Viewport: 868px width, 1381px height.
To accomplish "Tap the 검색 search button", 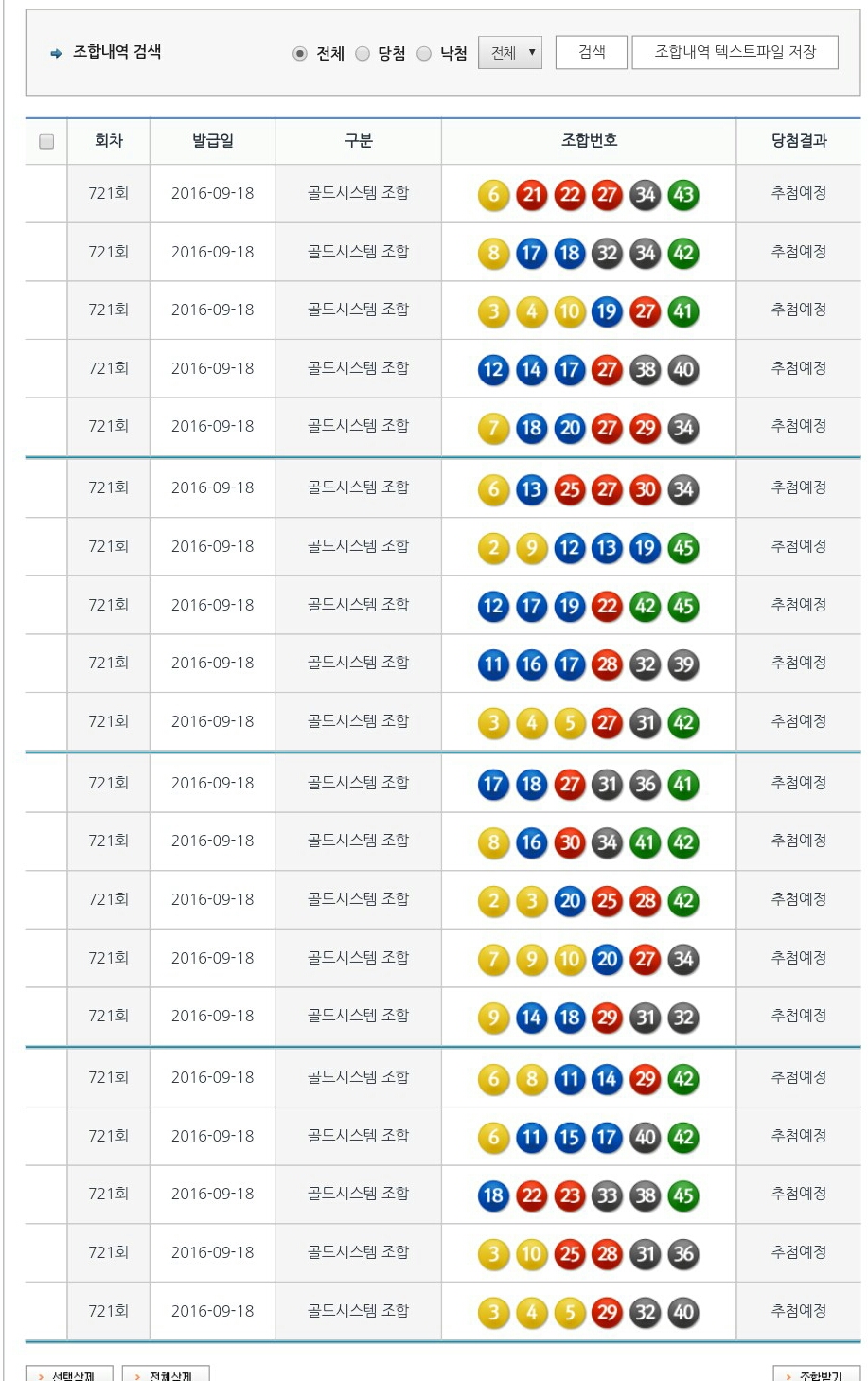I will click(x=592, y=52).
